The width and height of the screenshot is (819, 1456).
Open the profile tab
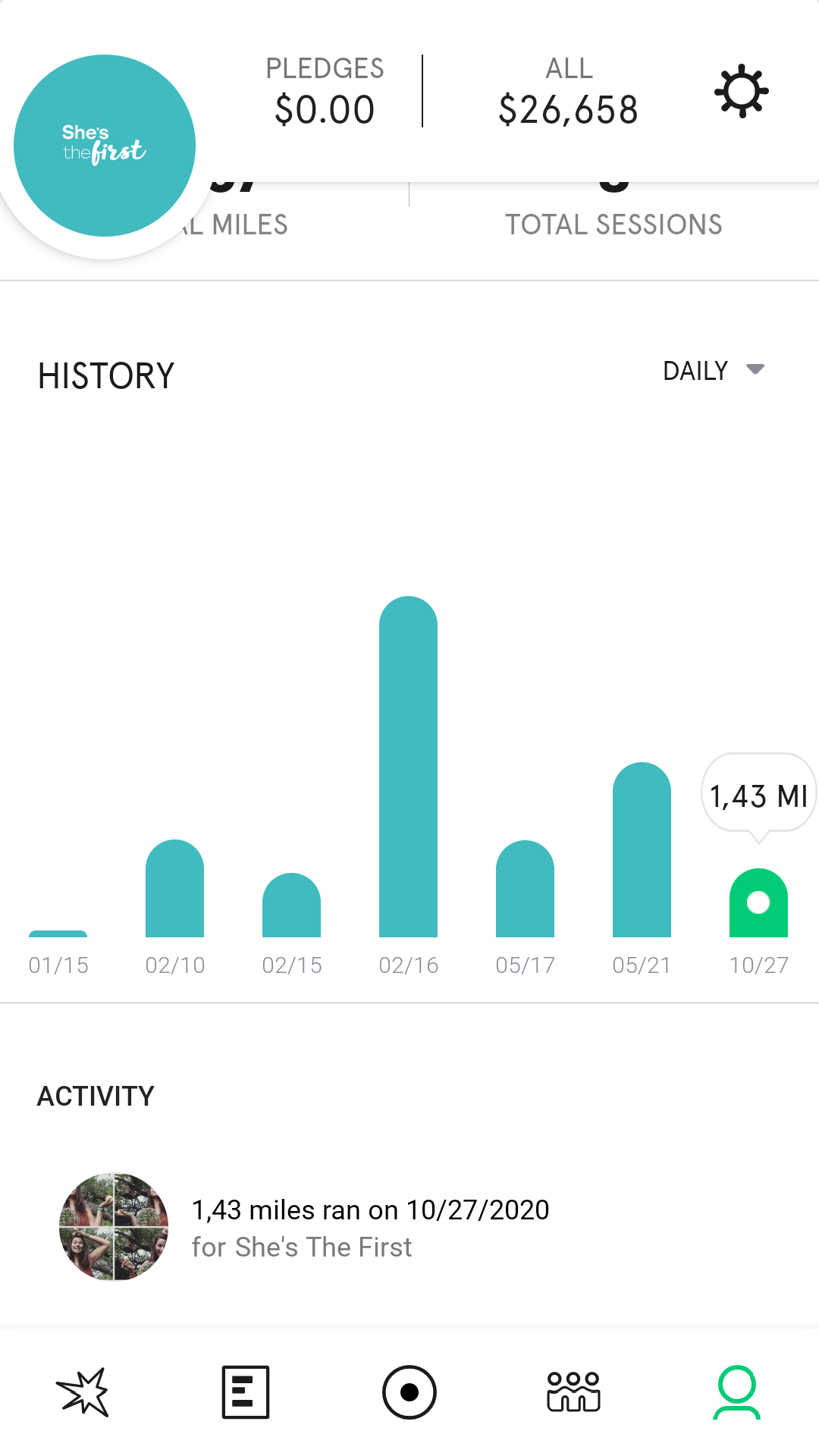click(x=737, y=1392)
